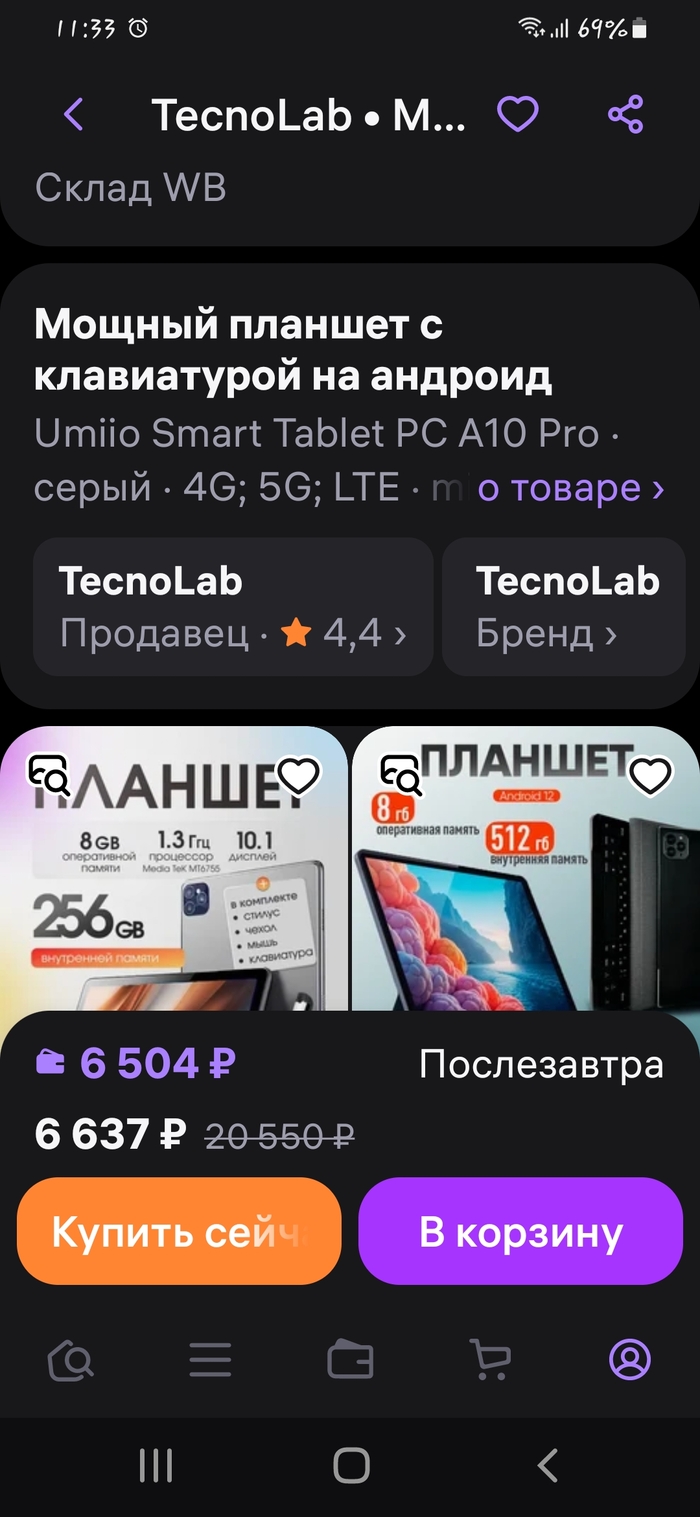Find similar items for 256 GB tablet
This screenshot has height=1517, width=700.
[49, 775]
